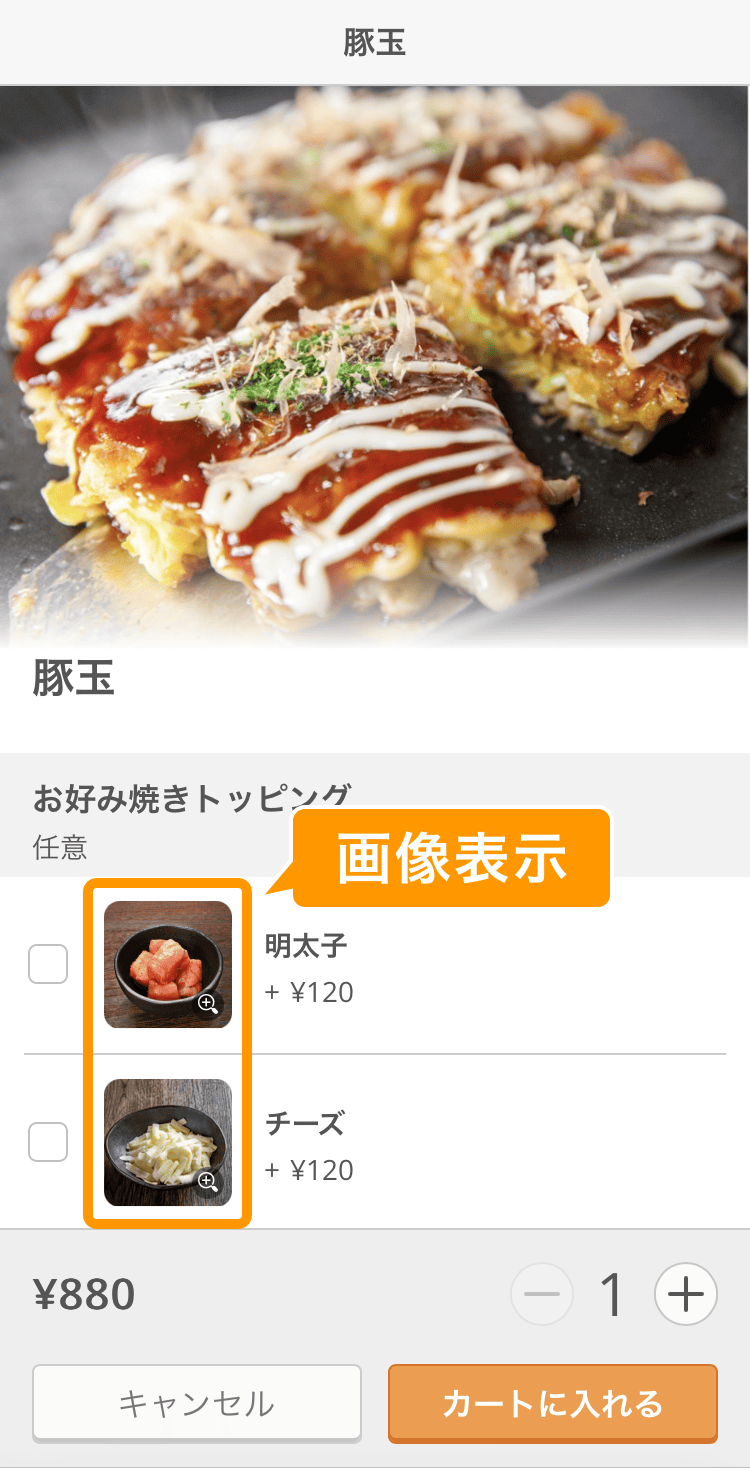
Task: Tap the 豚玉 header title
Action: point(375,42)
